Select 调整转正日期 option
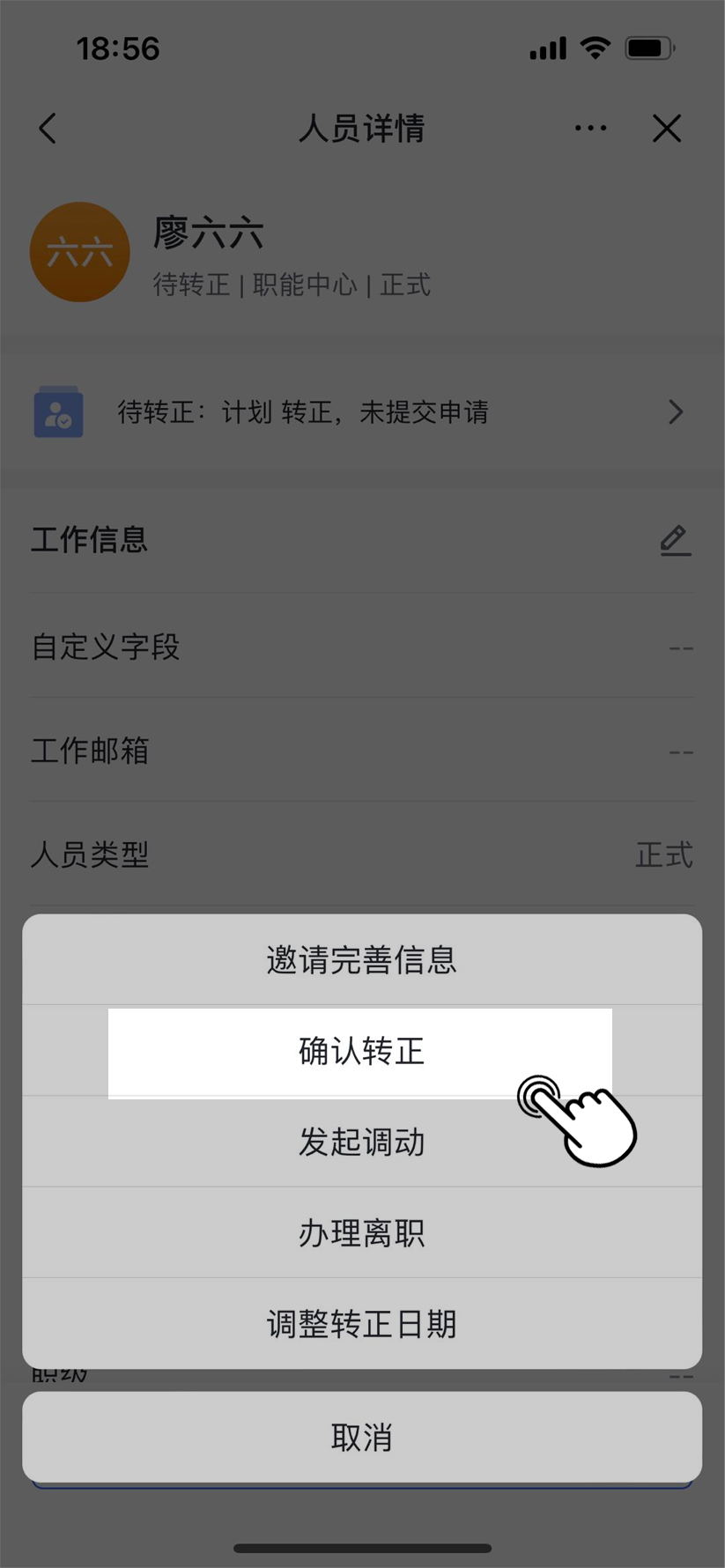725x1568 pixels. 361,1324
